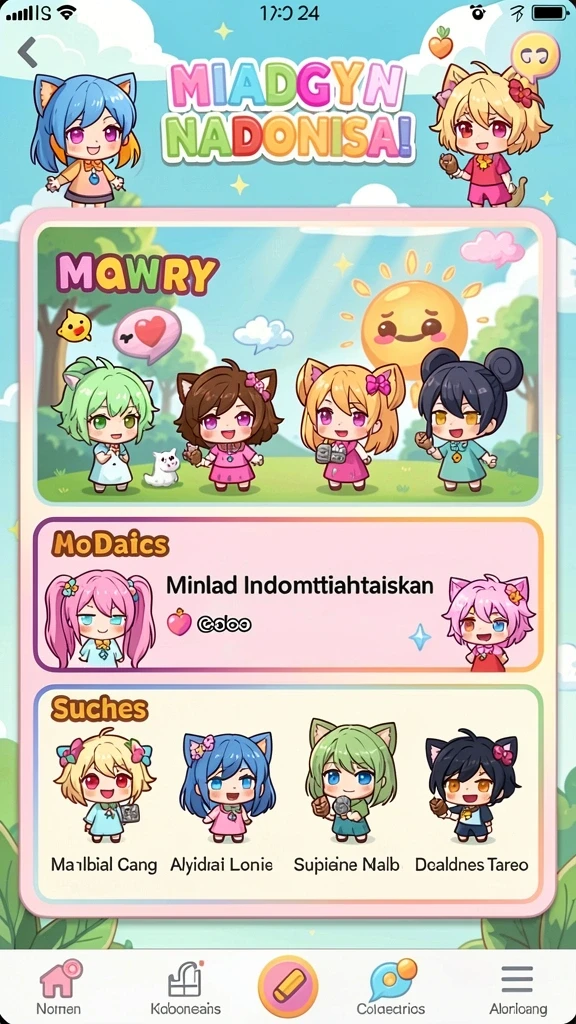Viewport: 576px width, 1024px height.
Task: Choose the Dcaldnes Tareo character
Action: point(472,802)
